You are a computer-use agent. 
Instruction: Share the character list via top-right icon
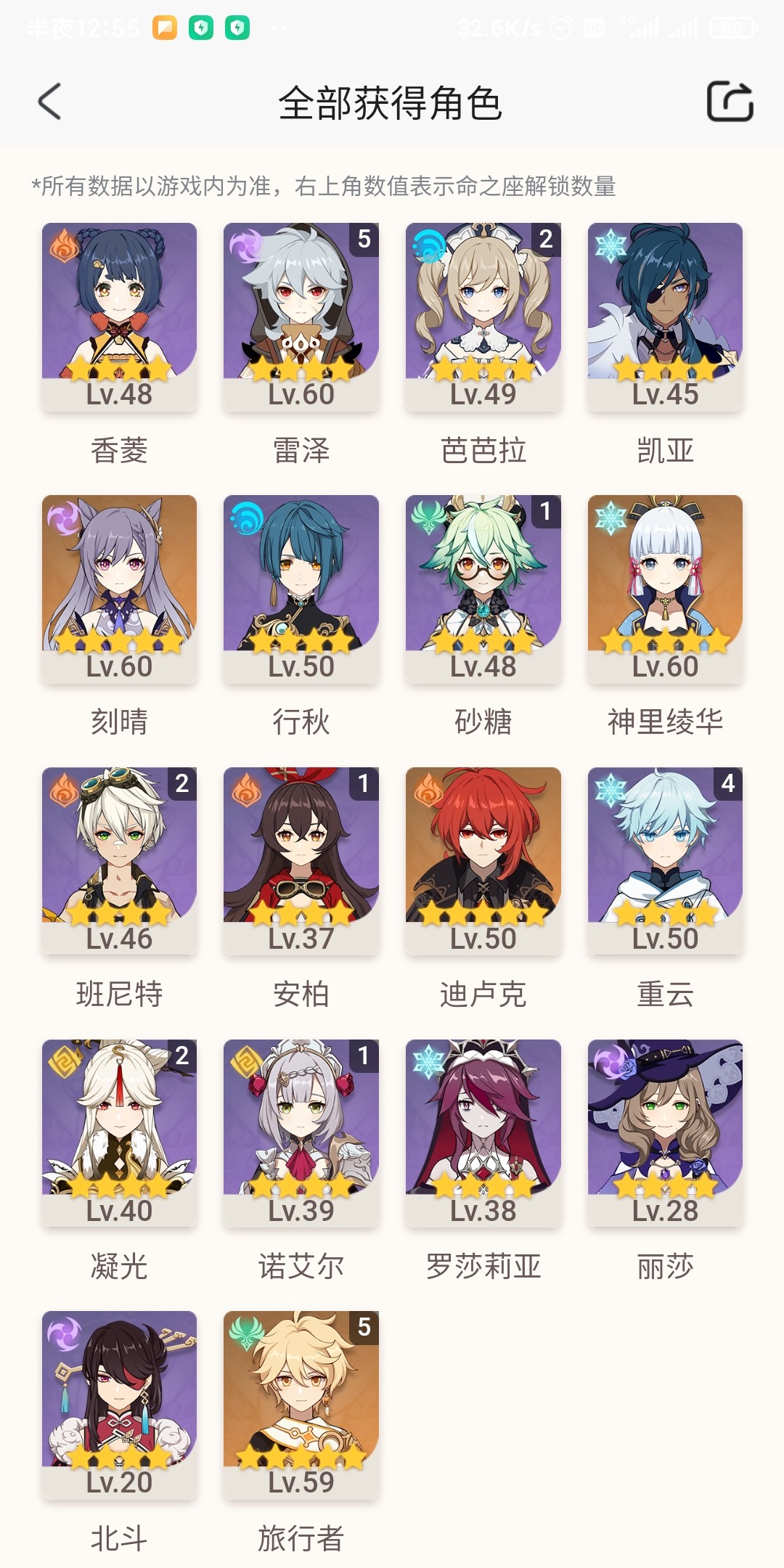click(x=730, y=102)
